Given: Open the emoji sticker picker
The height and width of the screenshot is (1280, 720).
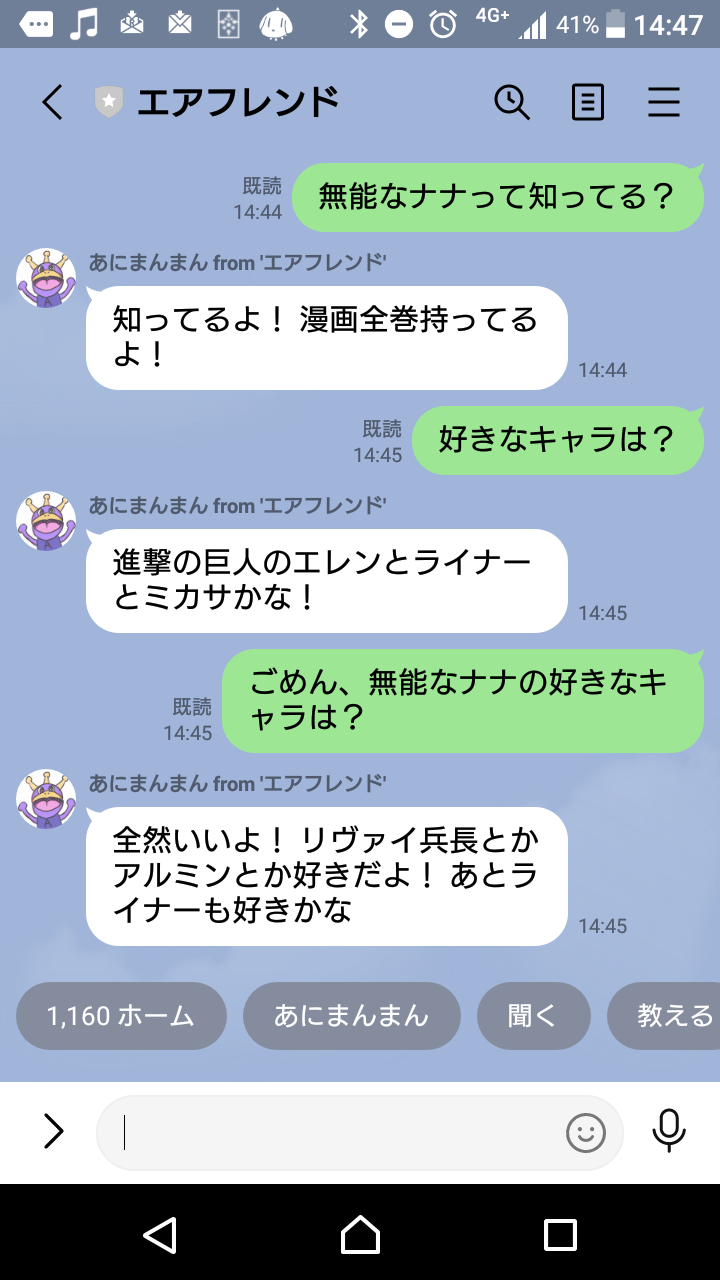Looking at the screenshot, I should click(586, 1132).
